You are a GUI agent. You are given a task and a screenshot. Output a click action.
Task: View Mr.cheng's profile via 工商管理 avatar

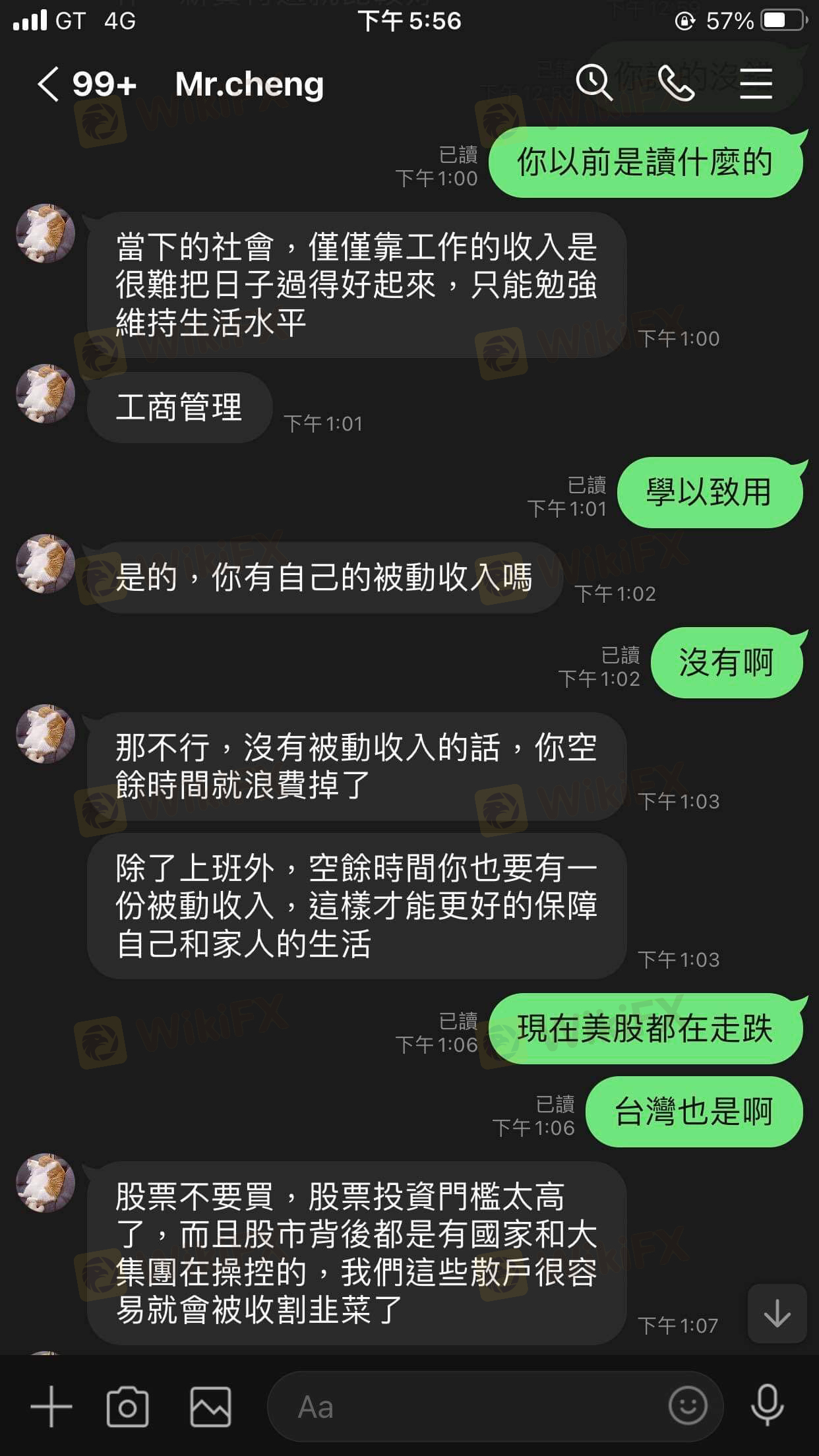point(45,394)
